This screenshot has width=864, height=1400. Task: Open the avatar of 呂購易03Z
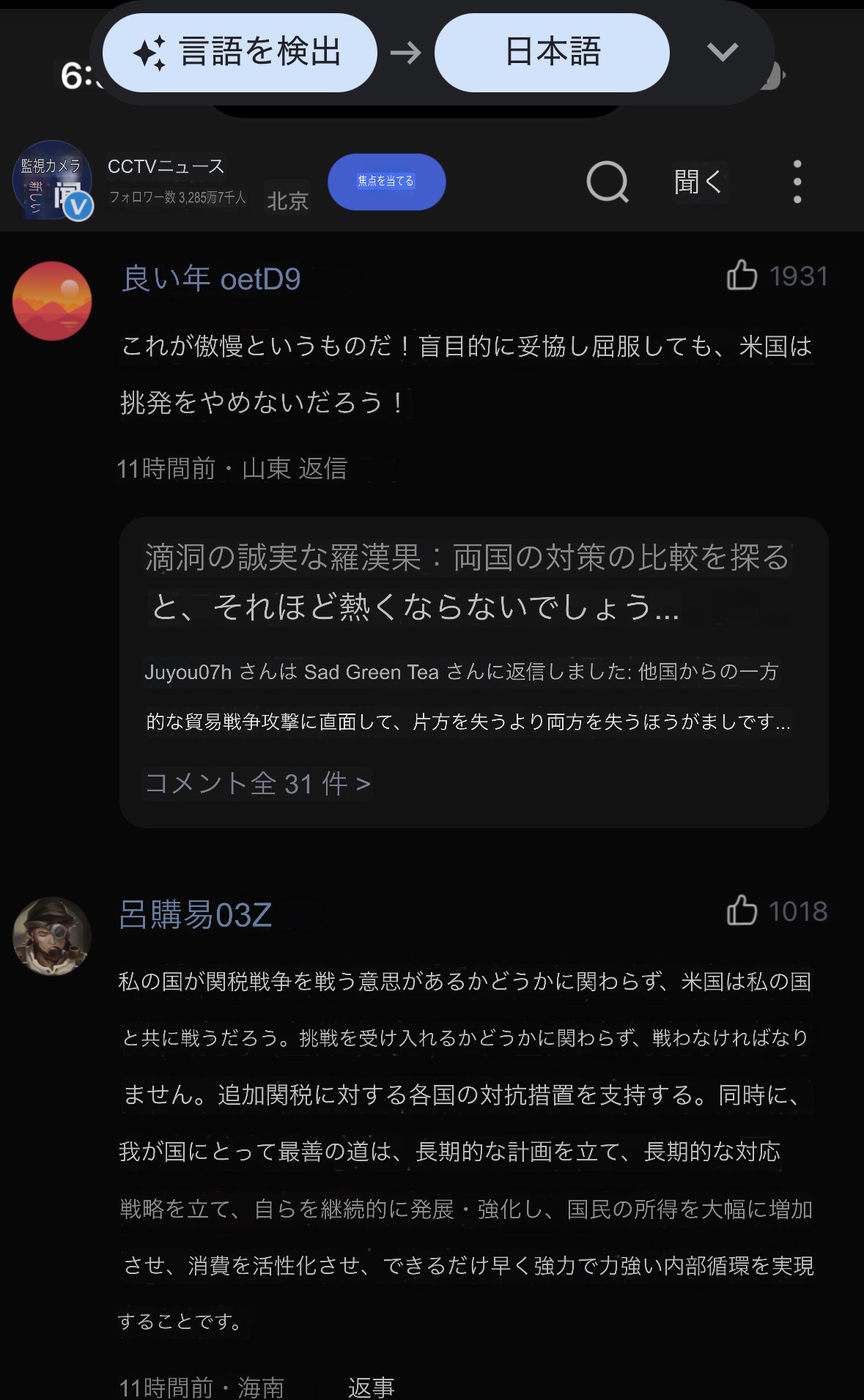pos(52,936)
